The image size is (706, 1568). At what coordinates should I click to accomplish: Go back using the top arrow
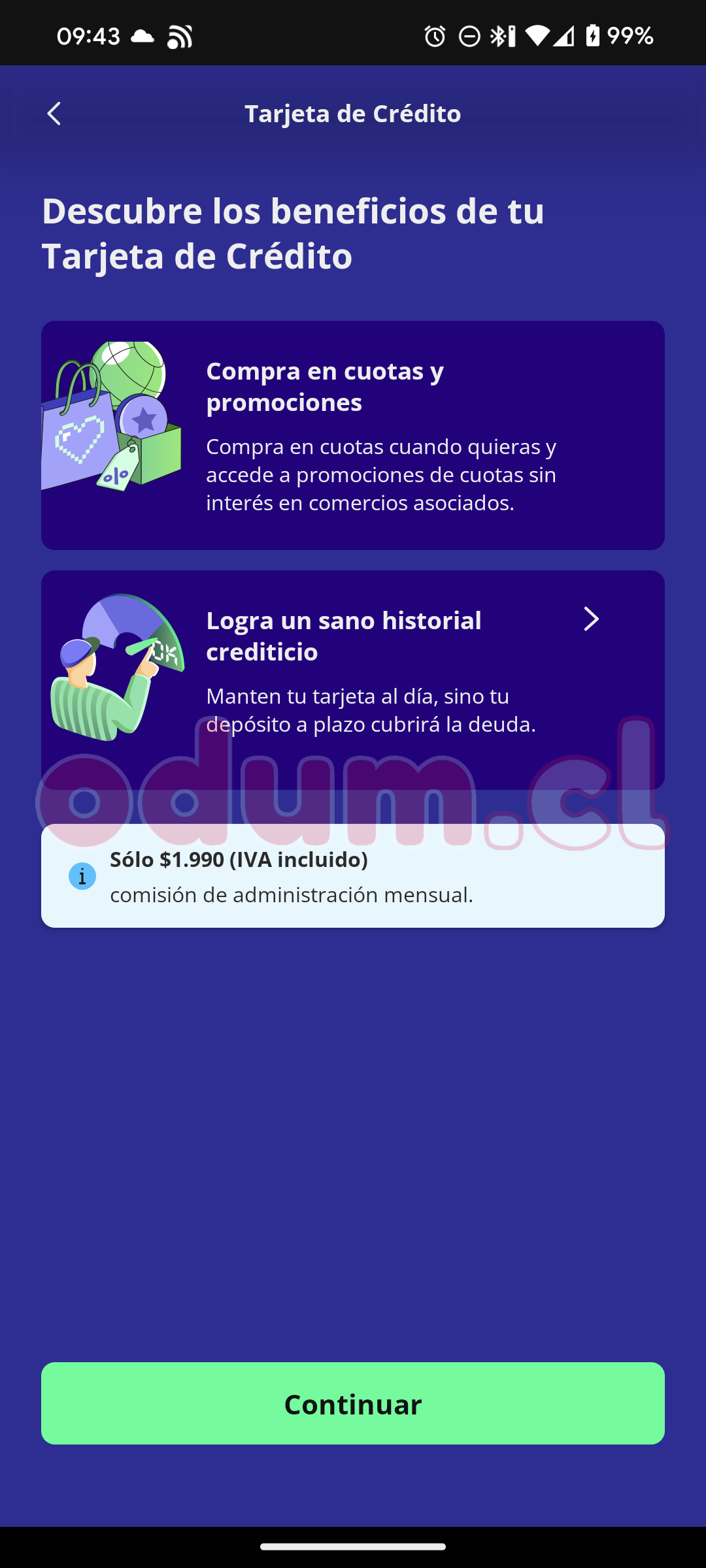pyautogui.click(x=54, y=114)
